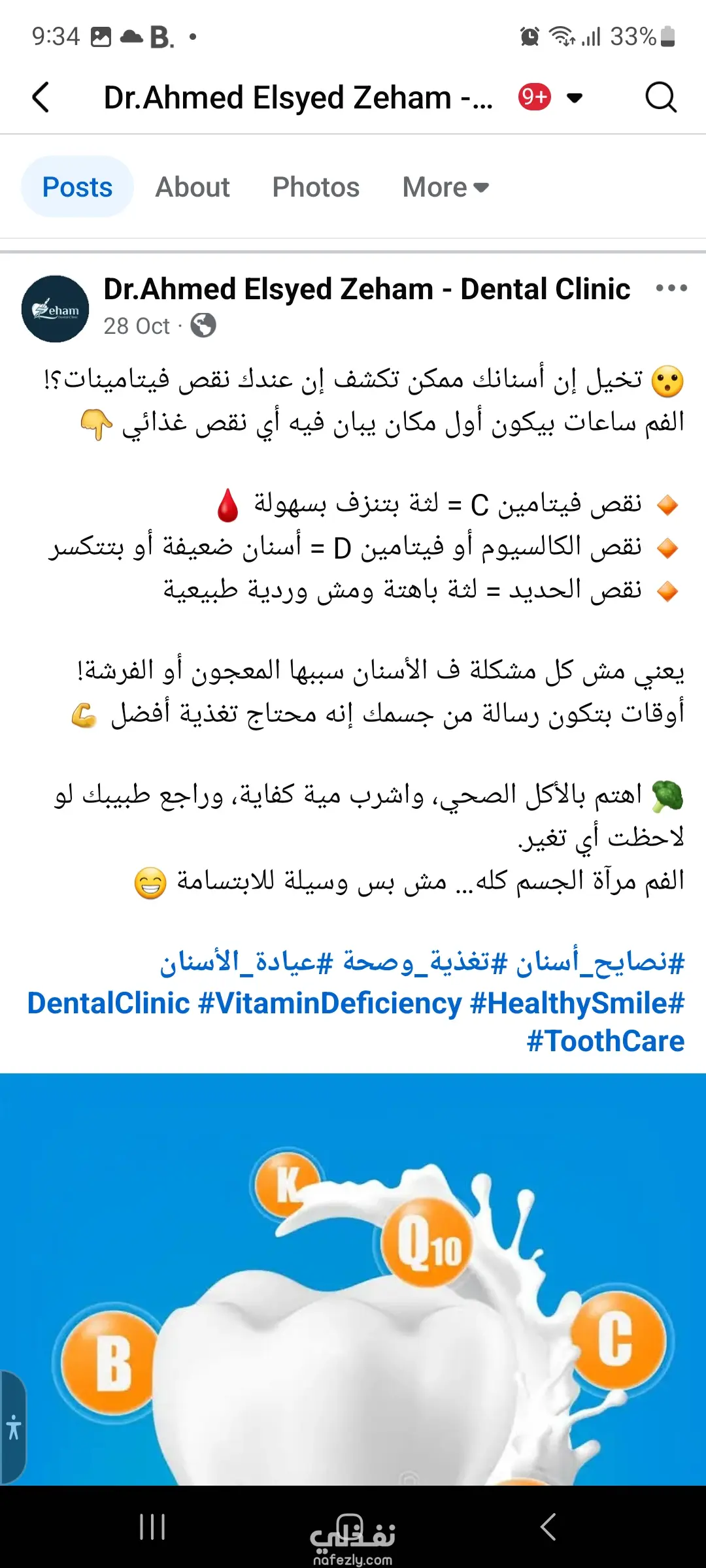The image size is (706, 1568).
Task: Go back using the header arrow
Action: (x=41, y=97)
